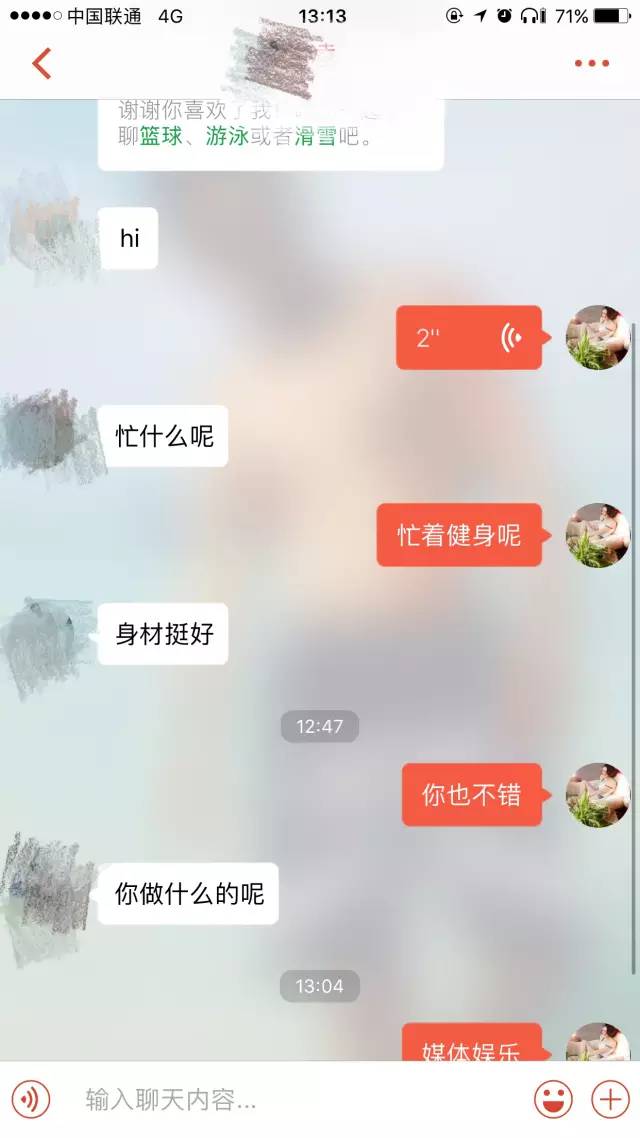640x1138 pixels.
Task: Tap the 篮球 interest link
Action: click(x=161, y=137)
